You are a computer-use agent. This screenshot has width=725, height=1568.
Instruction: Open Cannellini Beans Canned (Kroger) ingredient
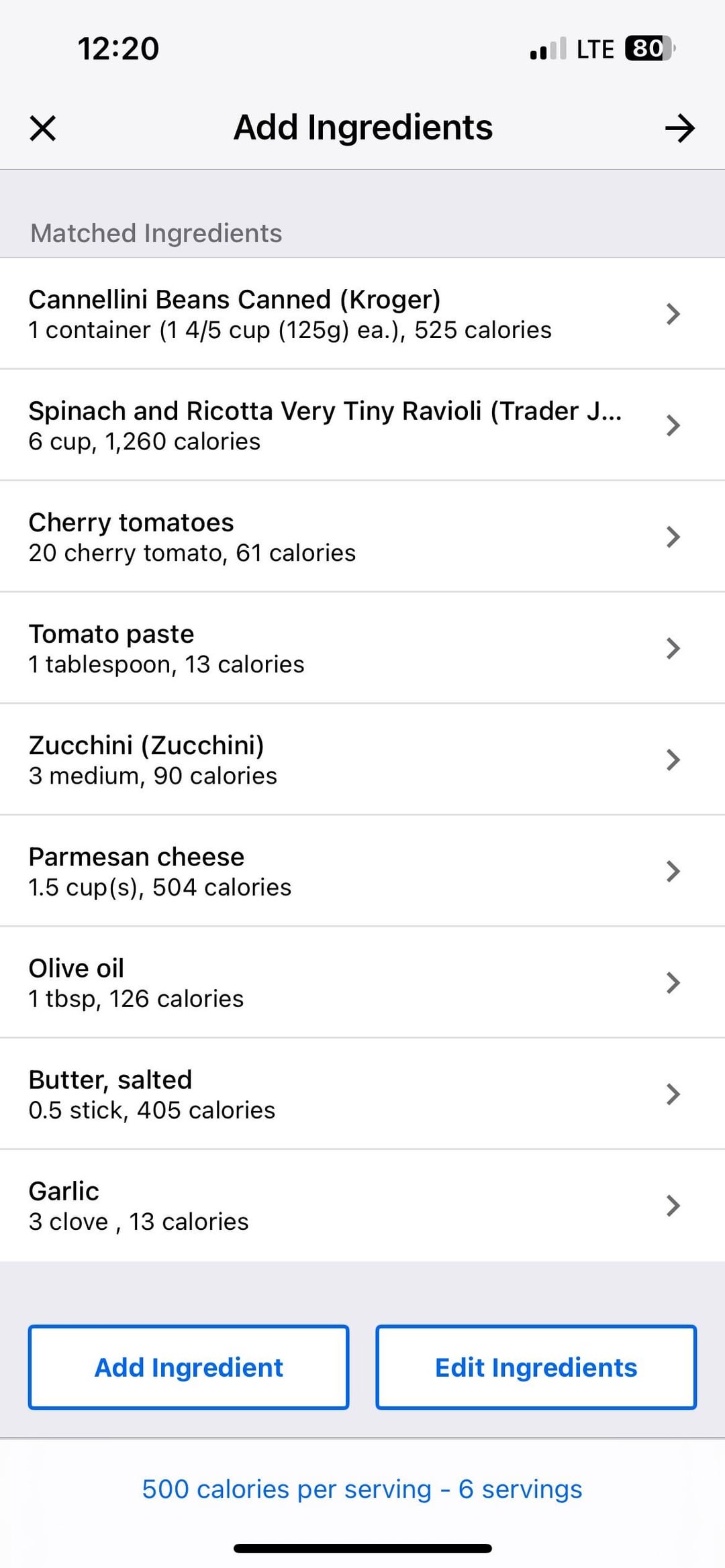tap(362, 314)
